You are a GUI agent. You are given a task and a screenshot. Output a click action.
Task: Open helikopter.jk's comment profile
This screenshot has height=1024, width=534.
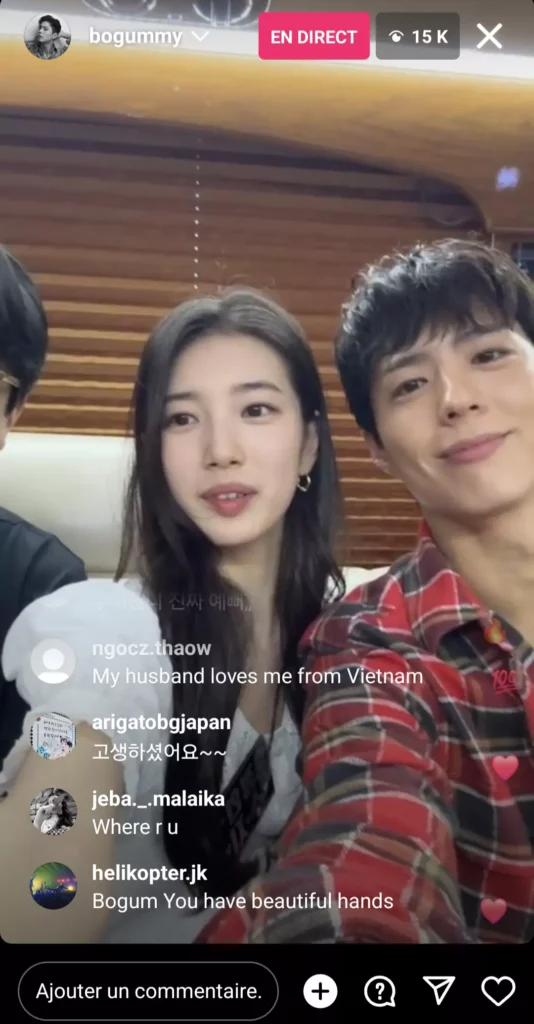tap(54, 886)
